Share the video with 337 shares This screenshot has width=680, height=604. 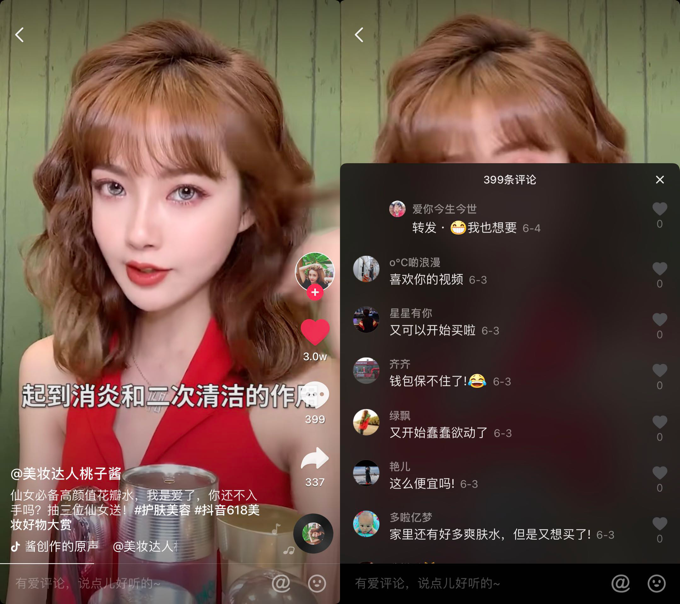(315, 459)
